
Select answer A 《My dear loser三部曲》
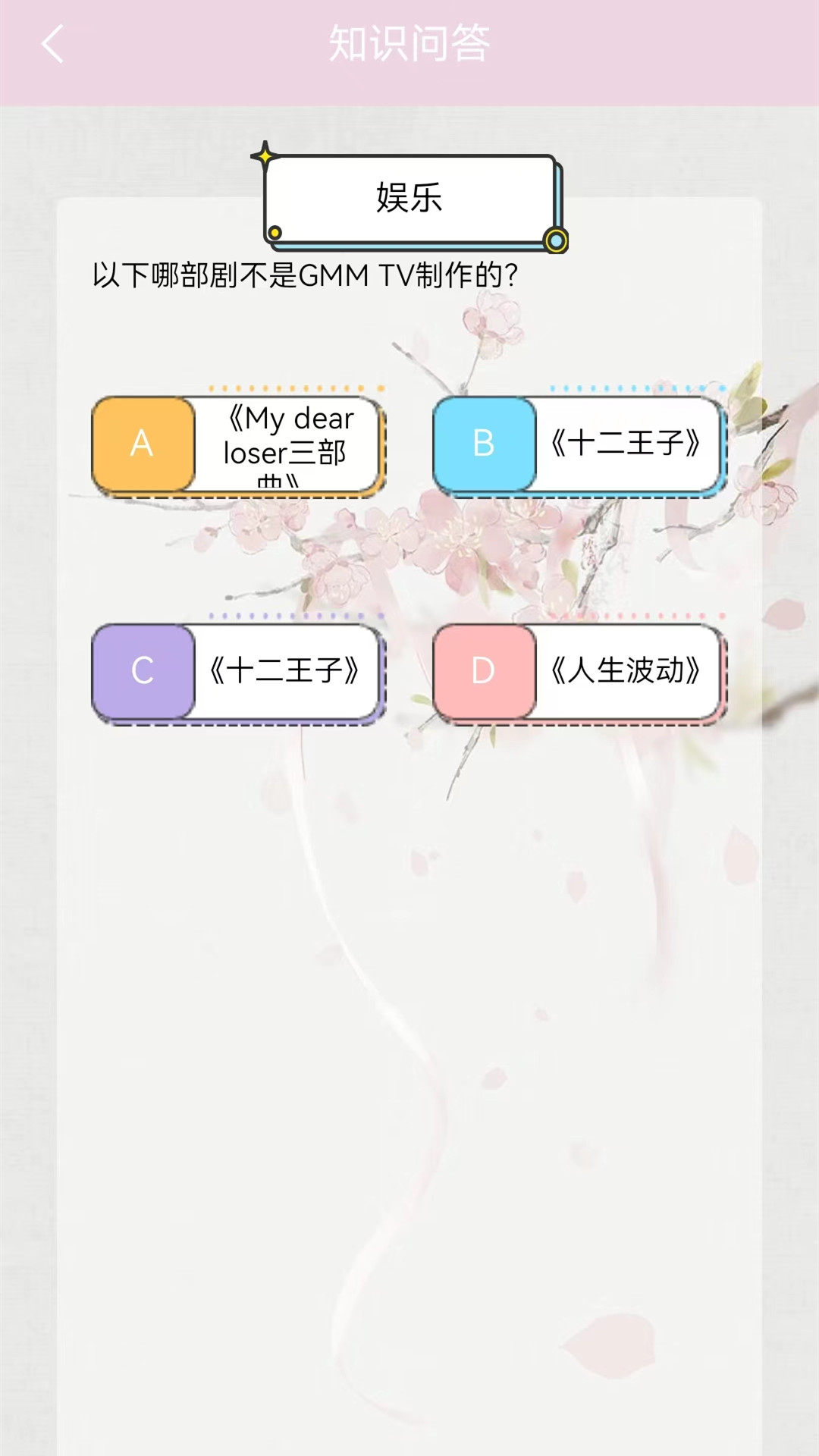click(237, 445)
